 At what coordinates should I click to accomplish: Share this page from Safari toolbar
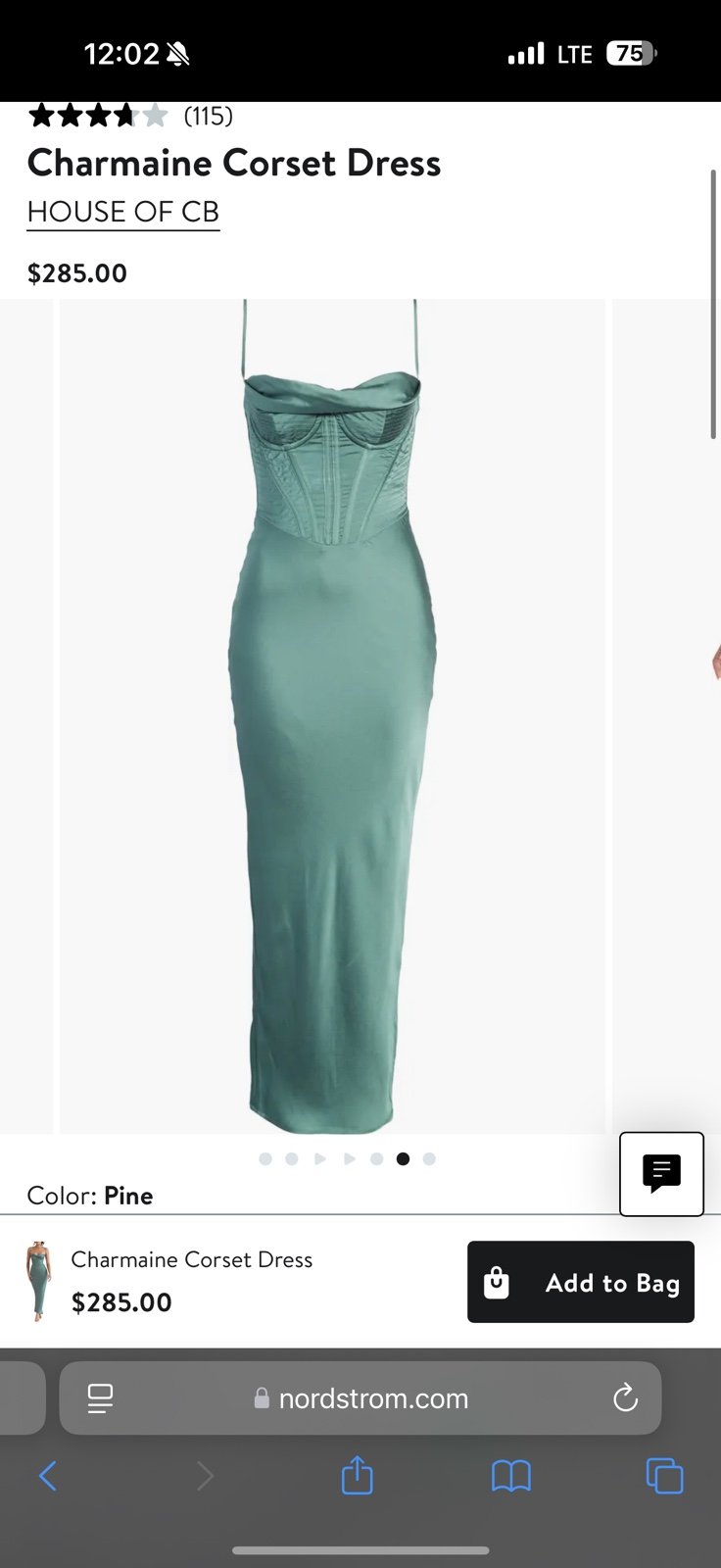tap(358, 1475)
